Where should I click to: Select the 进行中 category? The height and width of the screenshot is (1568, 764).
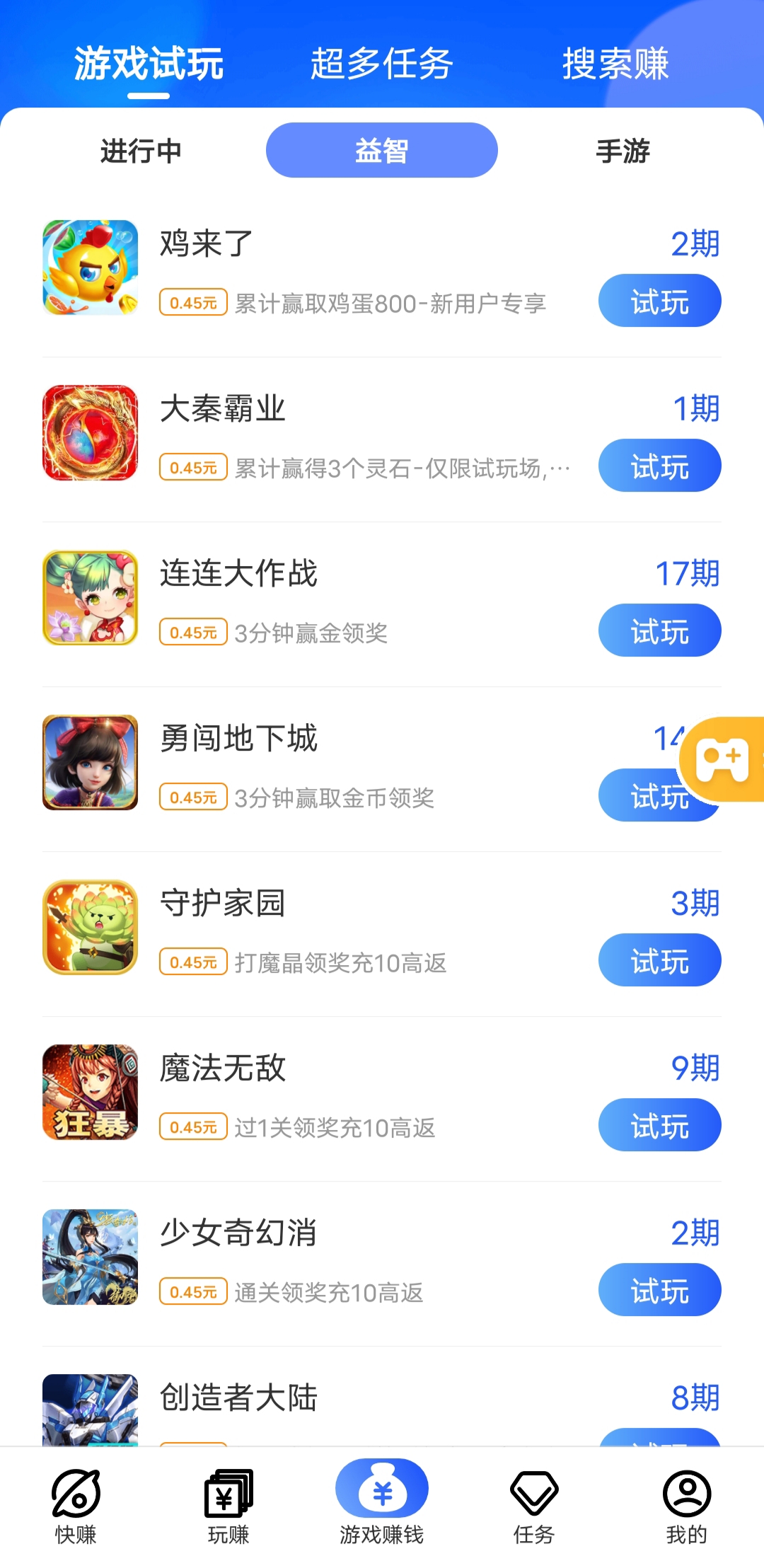141,151
